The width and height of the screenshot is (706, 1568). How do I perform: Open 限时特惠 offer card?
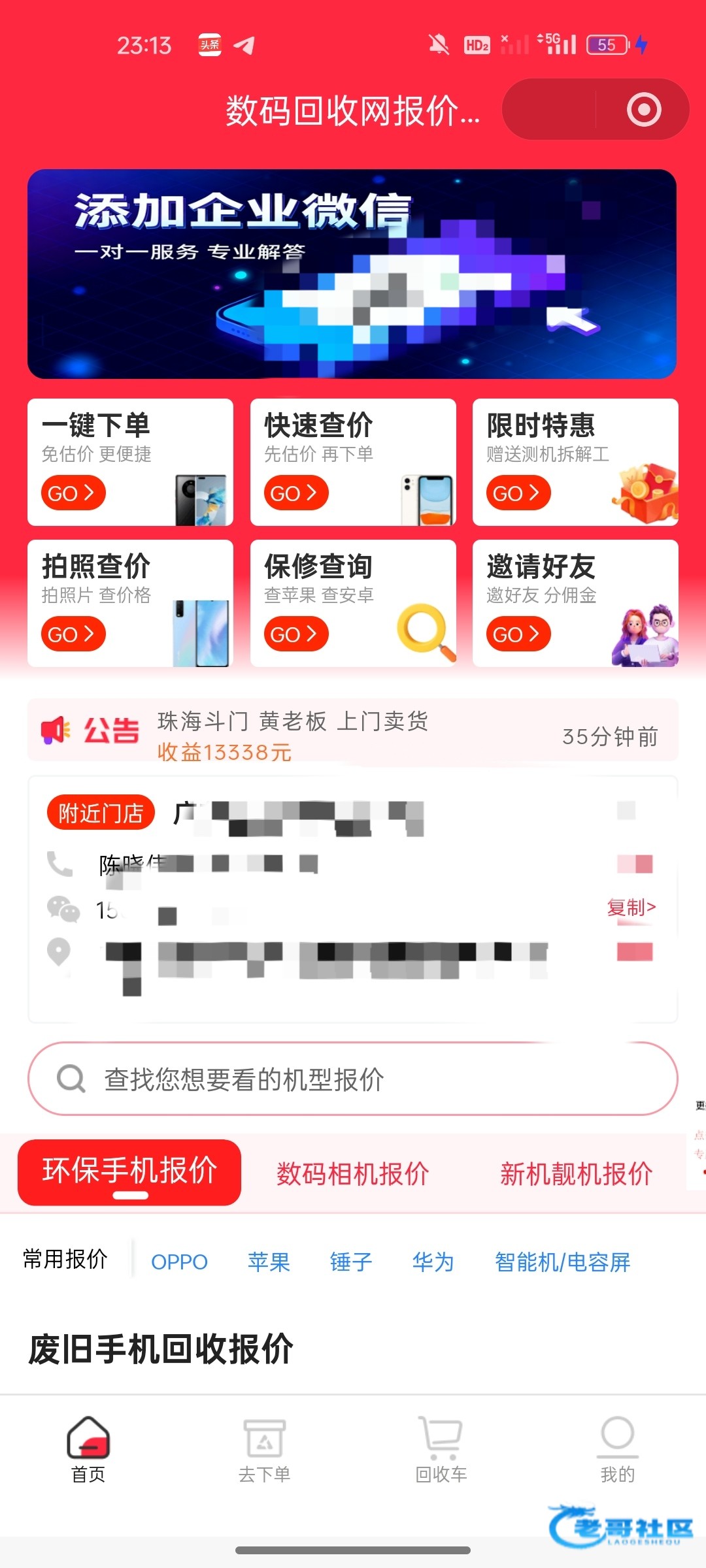coord(575,462)
